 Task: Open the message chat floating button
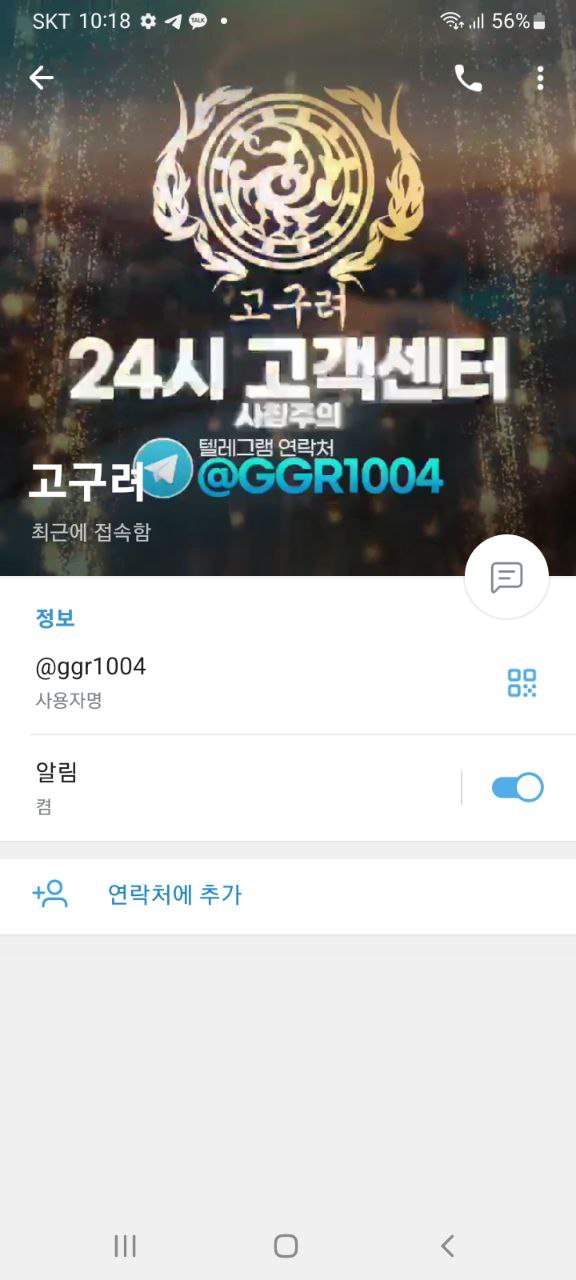(507, 577)
